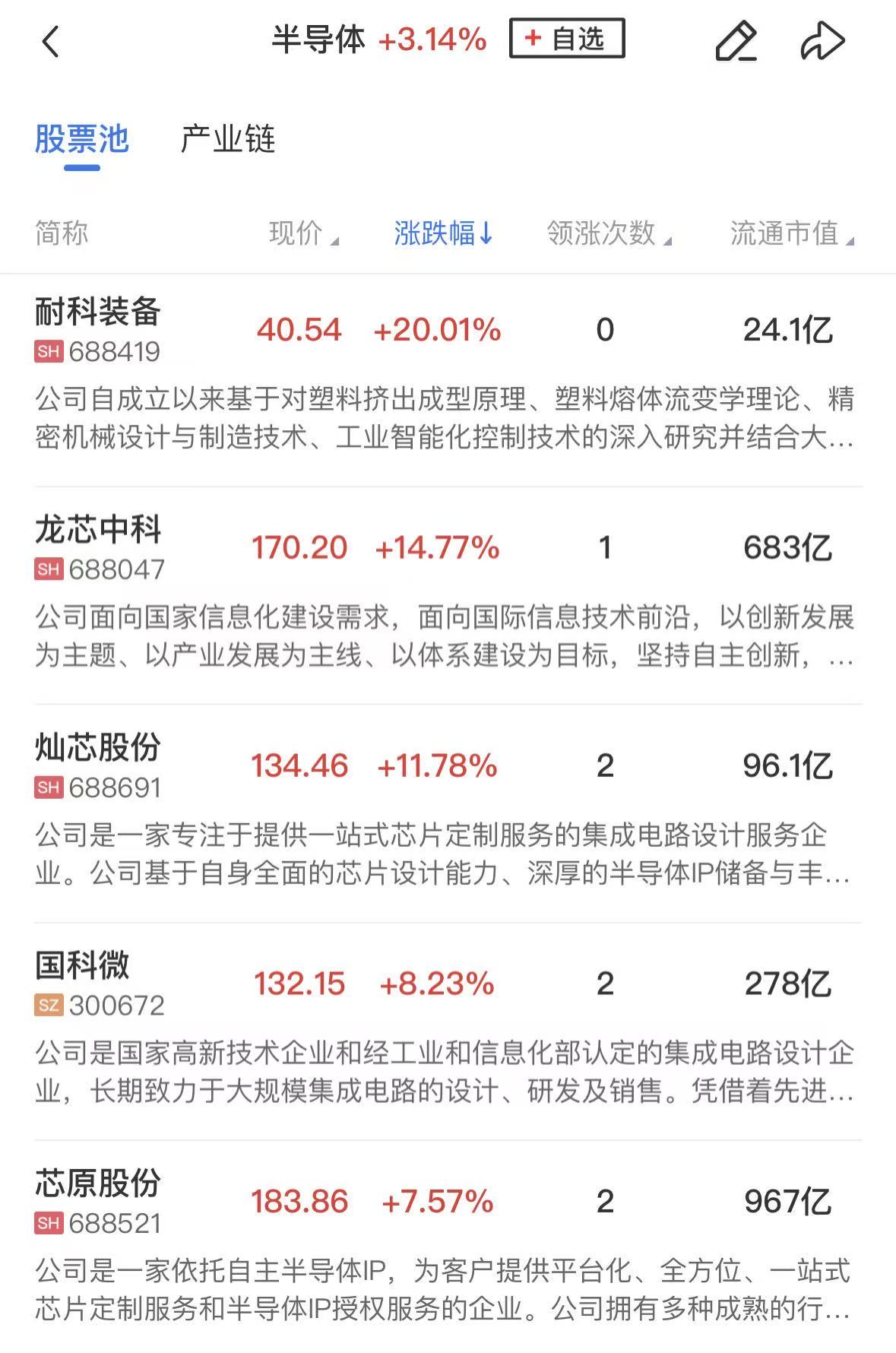Toggle sorting on 流通市值 column
Viewport: 896px width, 1353px height.
point(790,234)
